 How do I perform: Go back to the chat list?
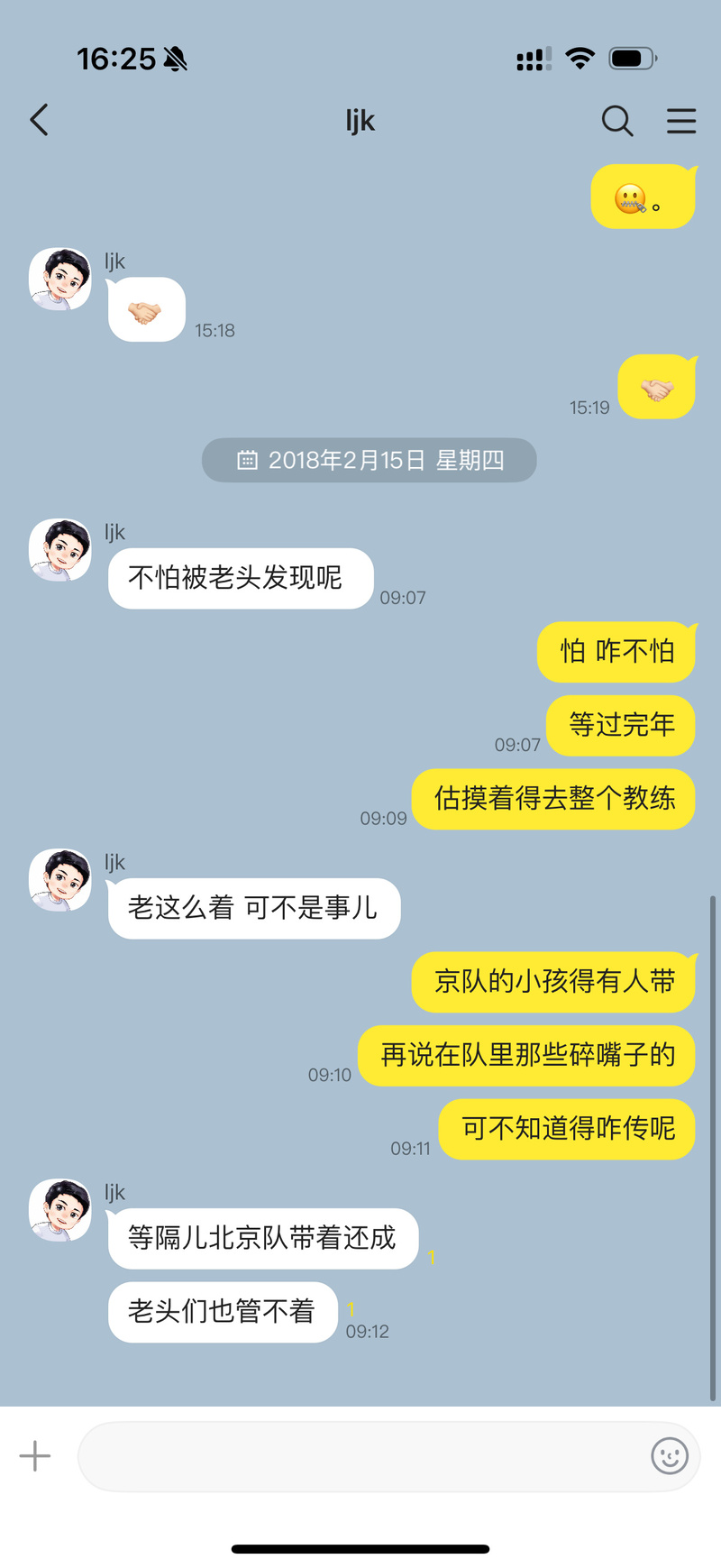tap(39, 120)
